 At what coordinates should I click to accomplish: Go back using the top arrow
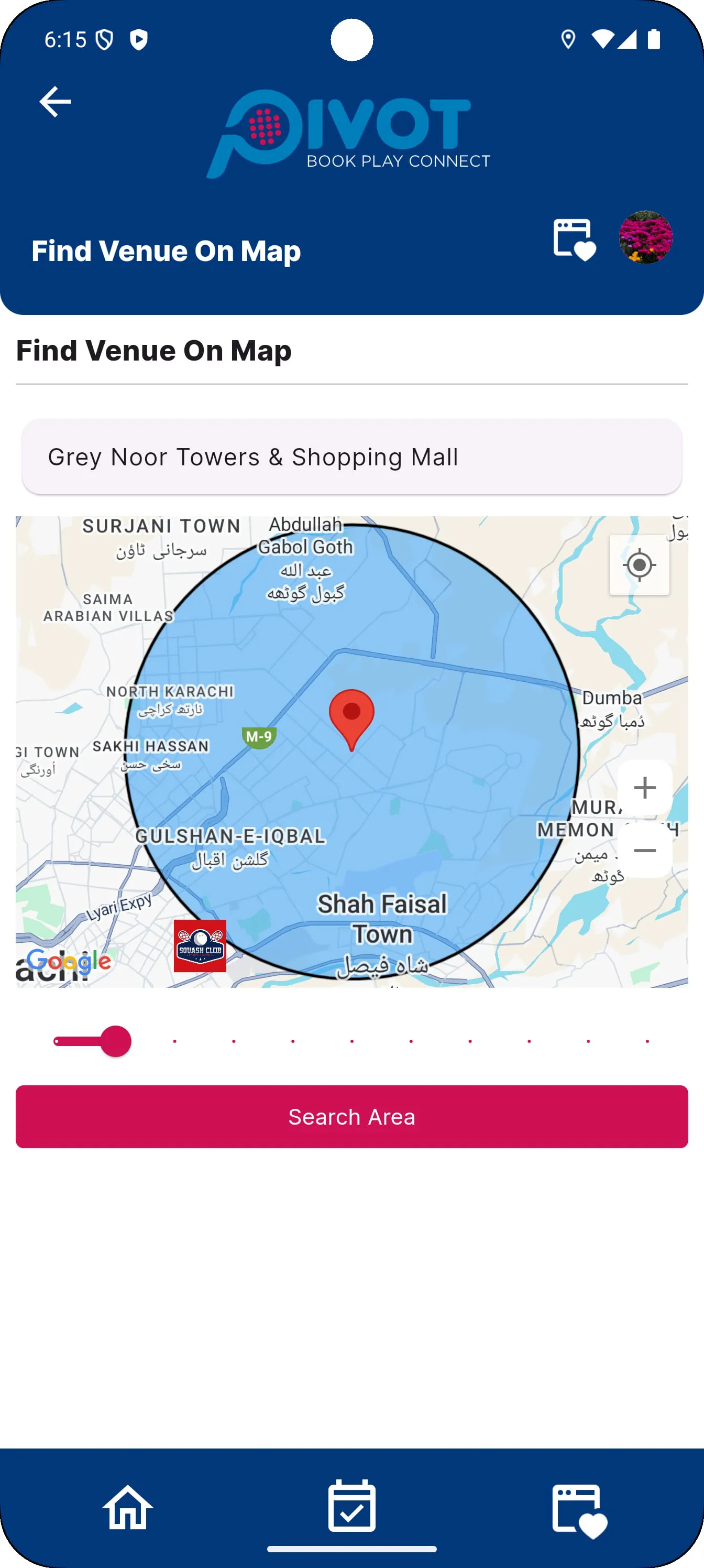tap(55, 101)
